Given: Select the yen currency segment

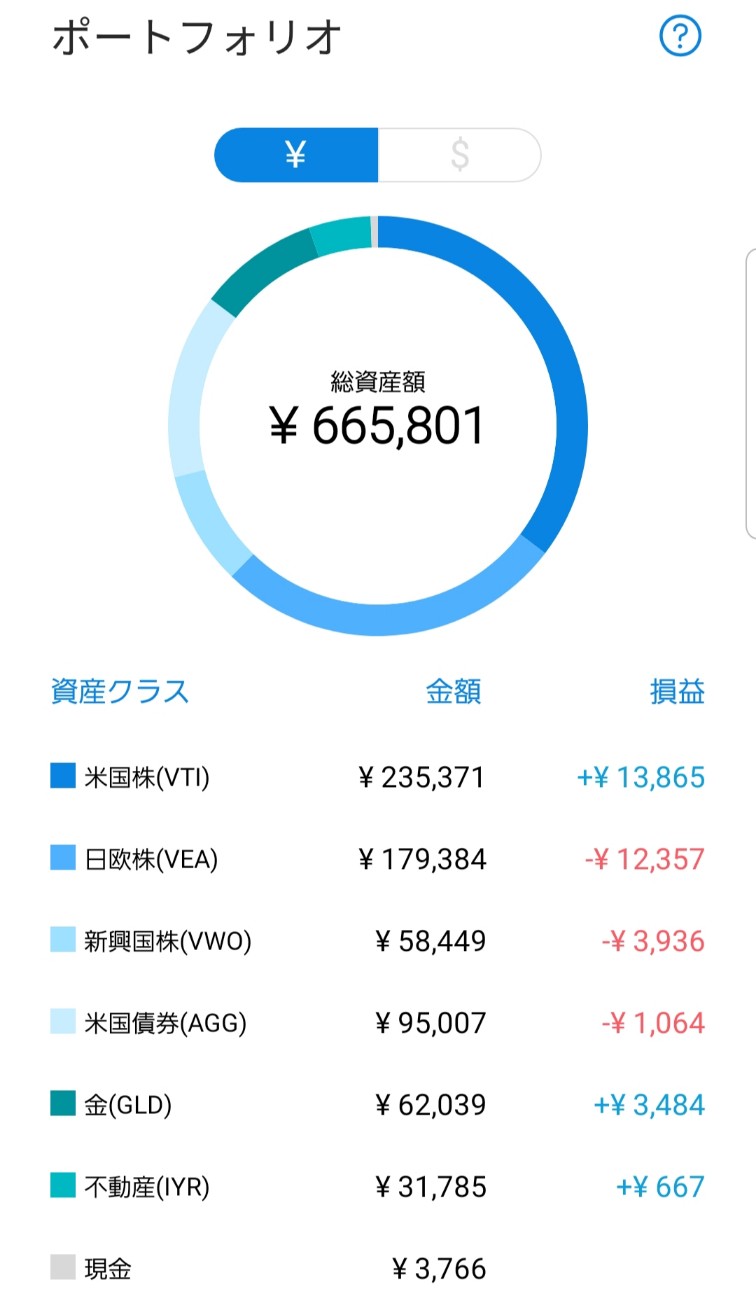Looking at the screenshot, I should 296,155.
